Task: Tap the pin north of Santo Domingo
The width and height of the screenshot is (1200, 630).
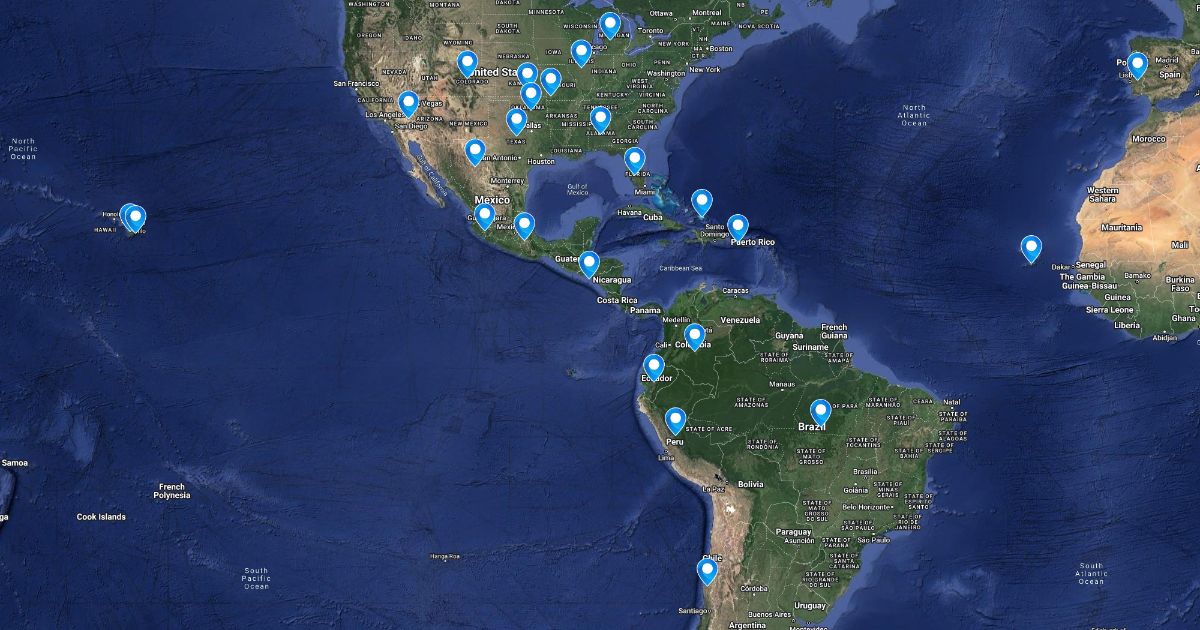Action: [702, 201]
